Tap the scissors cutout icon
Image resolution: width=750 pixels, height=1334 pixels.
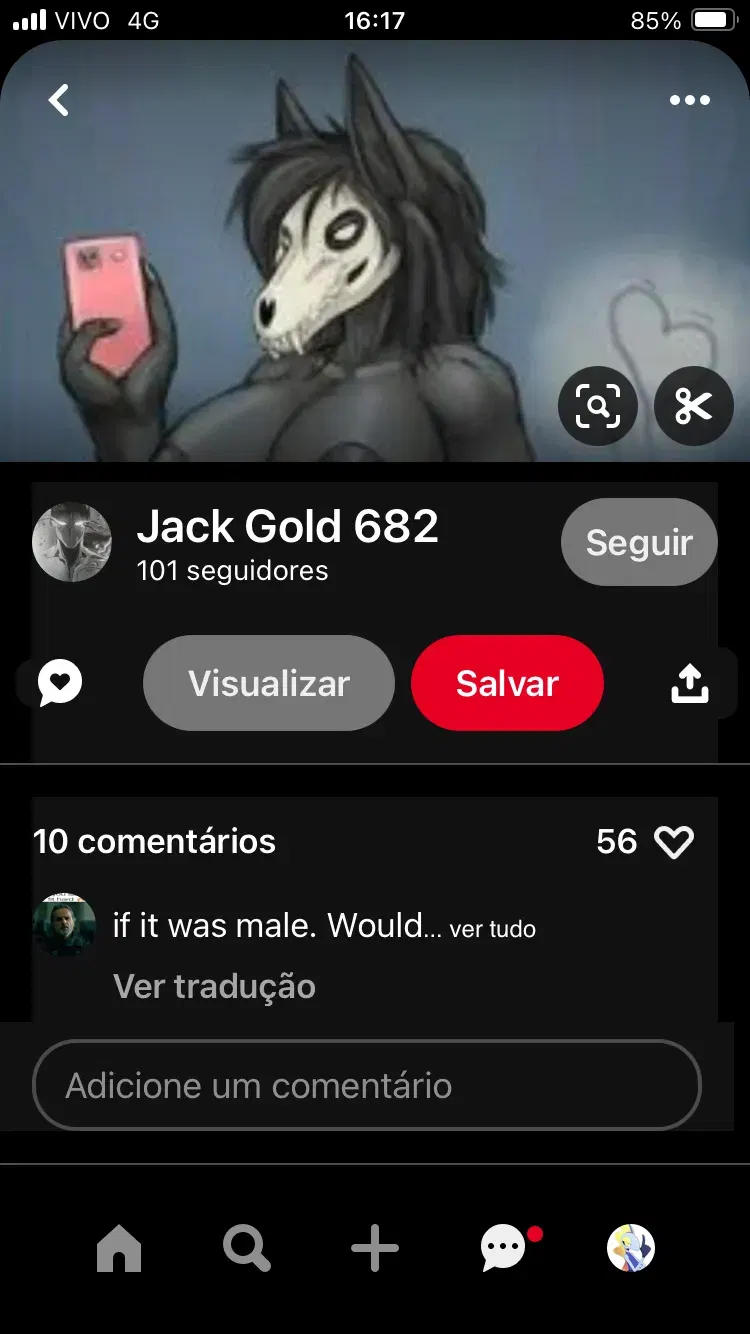point(693,406)
